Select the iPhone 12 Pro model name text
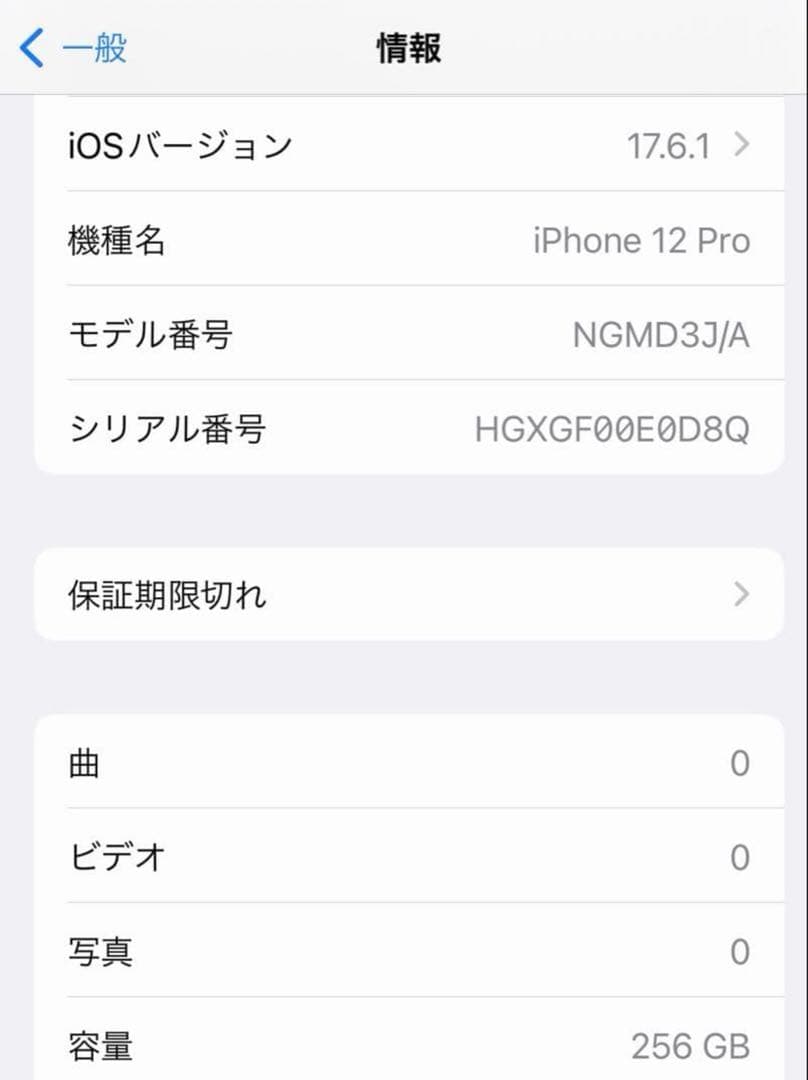Viewport: 808px width, 1080px height. (x=640, y=240)
